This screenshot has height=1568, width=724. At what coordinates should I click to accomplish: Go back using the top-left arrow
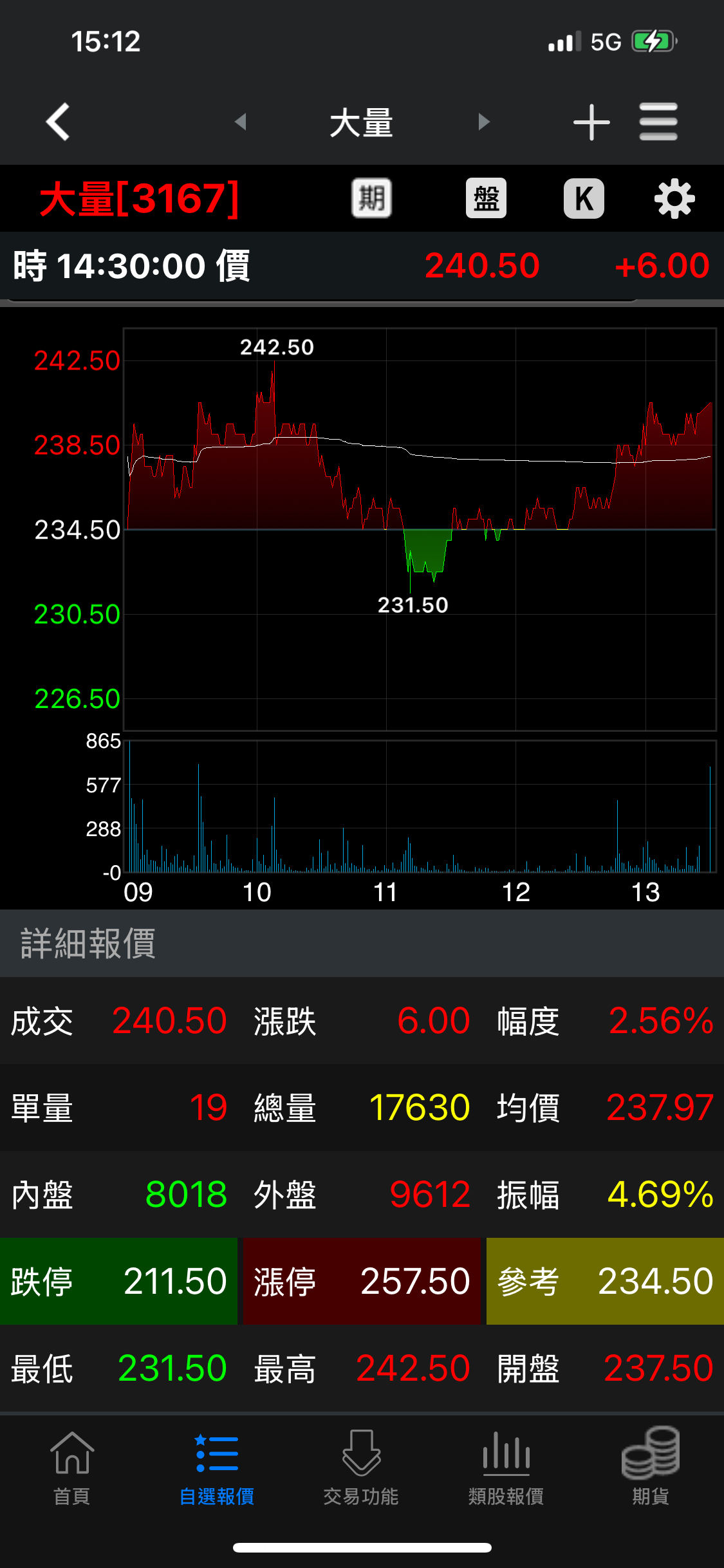click(58, 122)
